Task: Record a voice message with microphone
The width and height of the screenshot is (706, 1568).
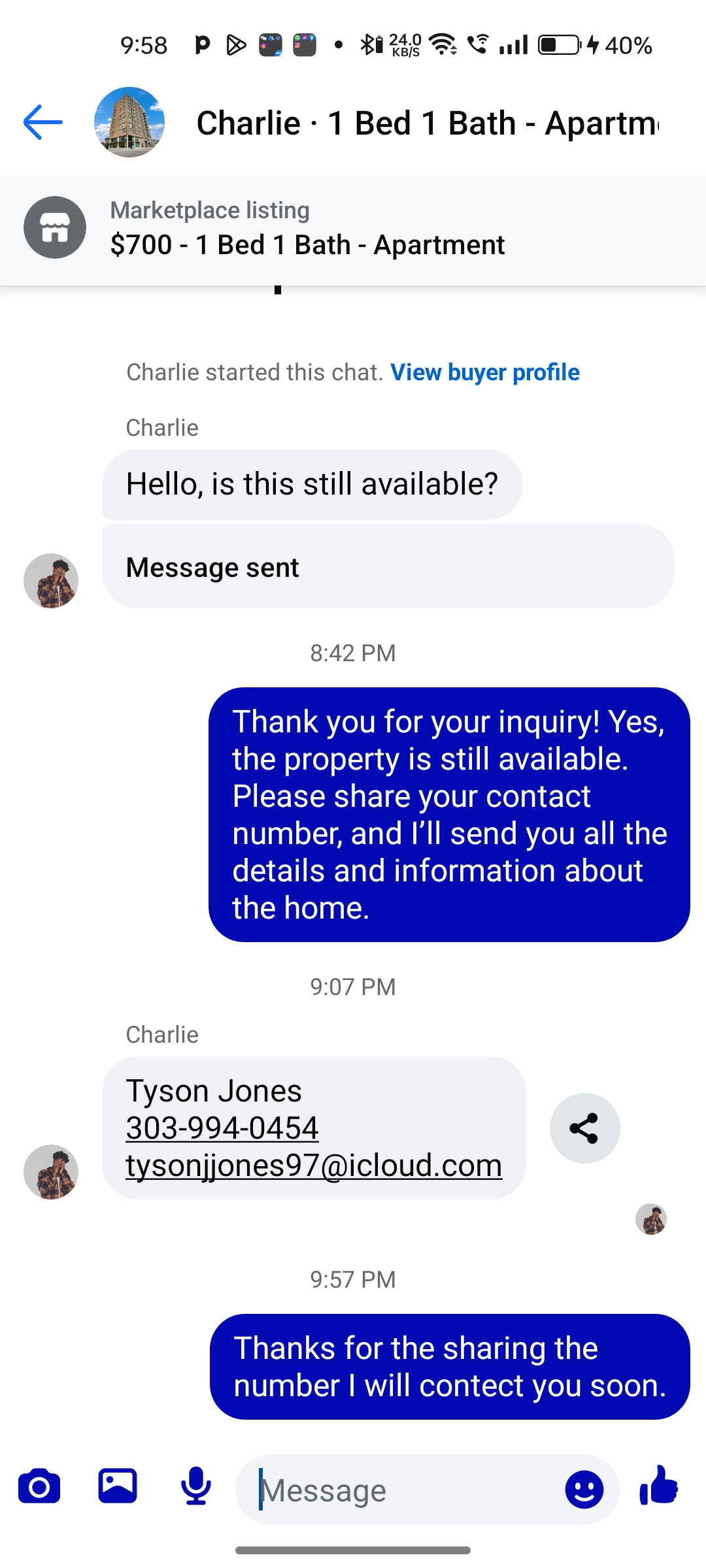Action: click(x=195, y=1486)
